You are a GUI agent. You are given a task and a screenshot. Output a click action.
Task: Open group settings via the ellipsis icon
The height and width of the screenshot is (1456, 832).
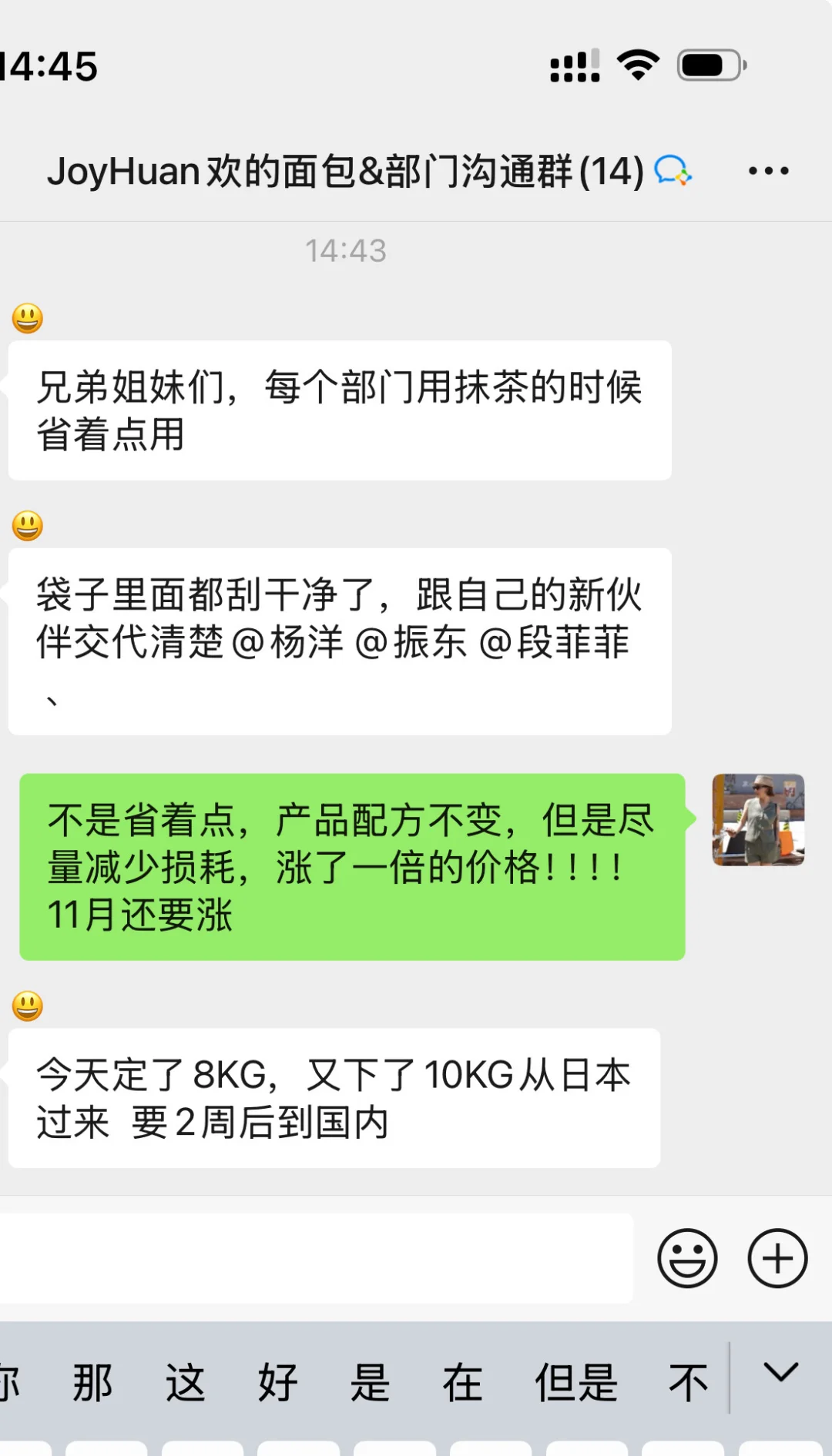pos(767,171)
